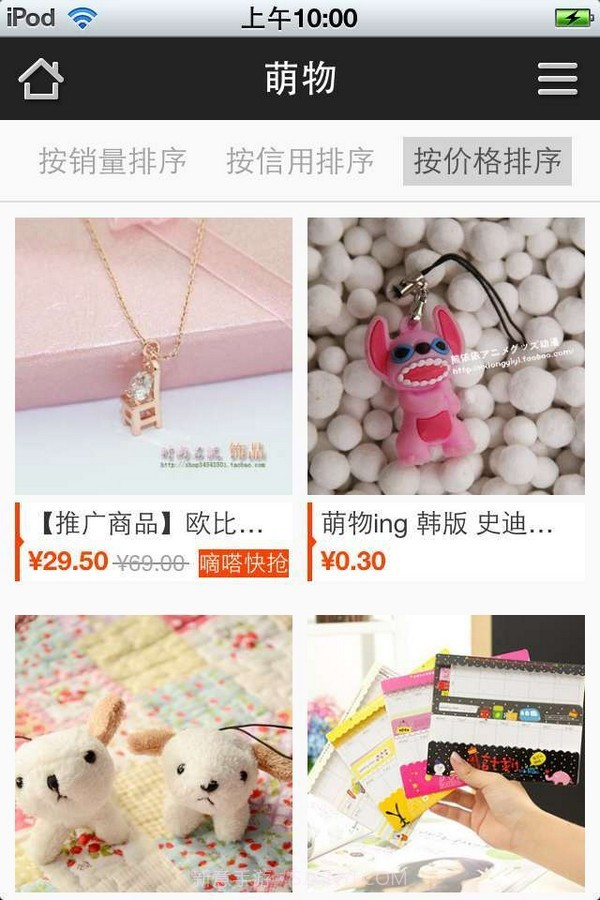Sort by sales volume (按销量排序)
This screenshot has height=900, width=600.
[113, 161]
